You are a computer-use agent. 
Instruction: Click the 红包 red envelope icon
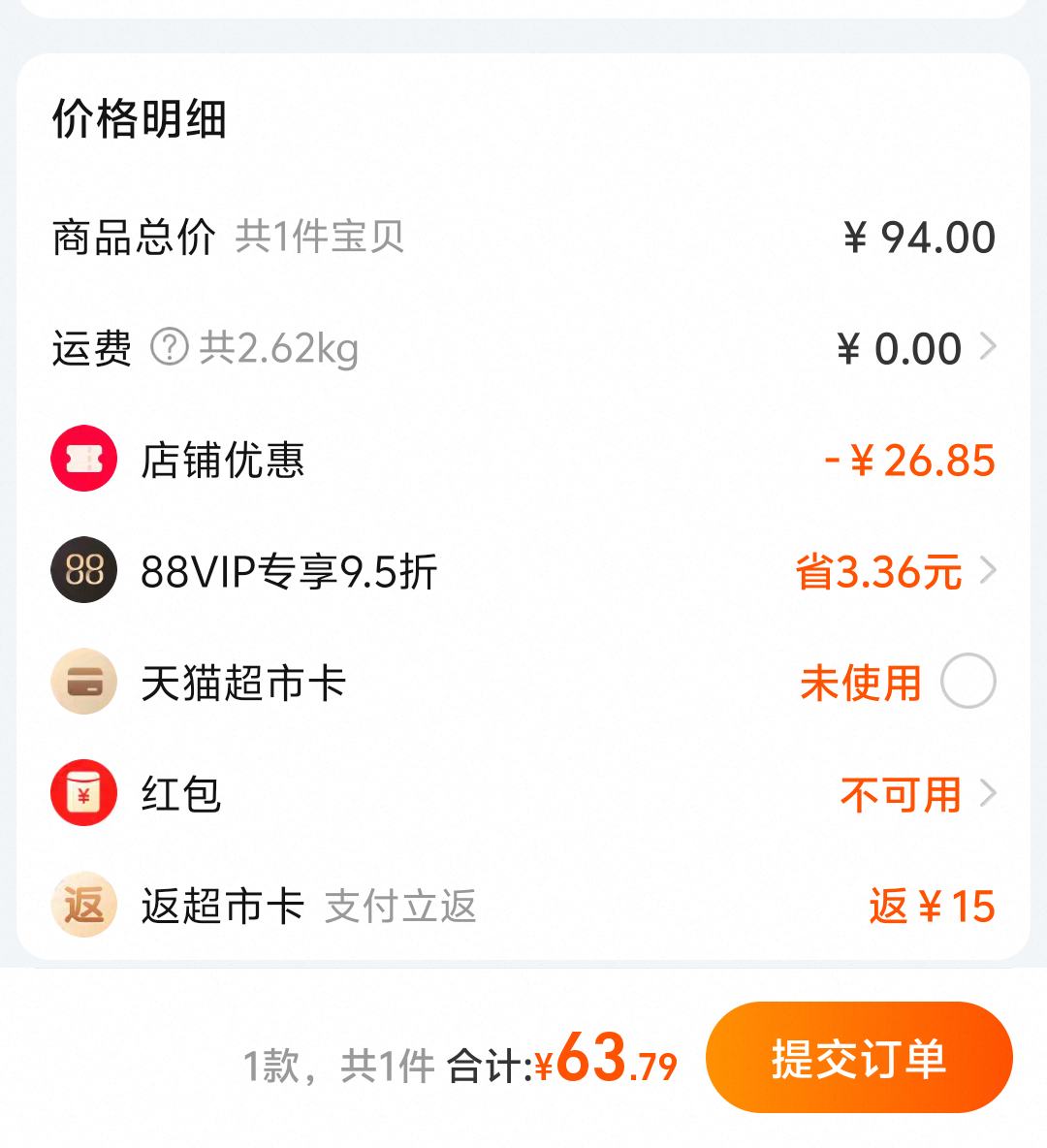pyautogui.click(x=82, y=792)
